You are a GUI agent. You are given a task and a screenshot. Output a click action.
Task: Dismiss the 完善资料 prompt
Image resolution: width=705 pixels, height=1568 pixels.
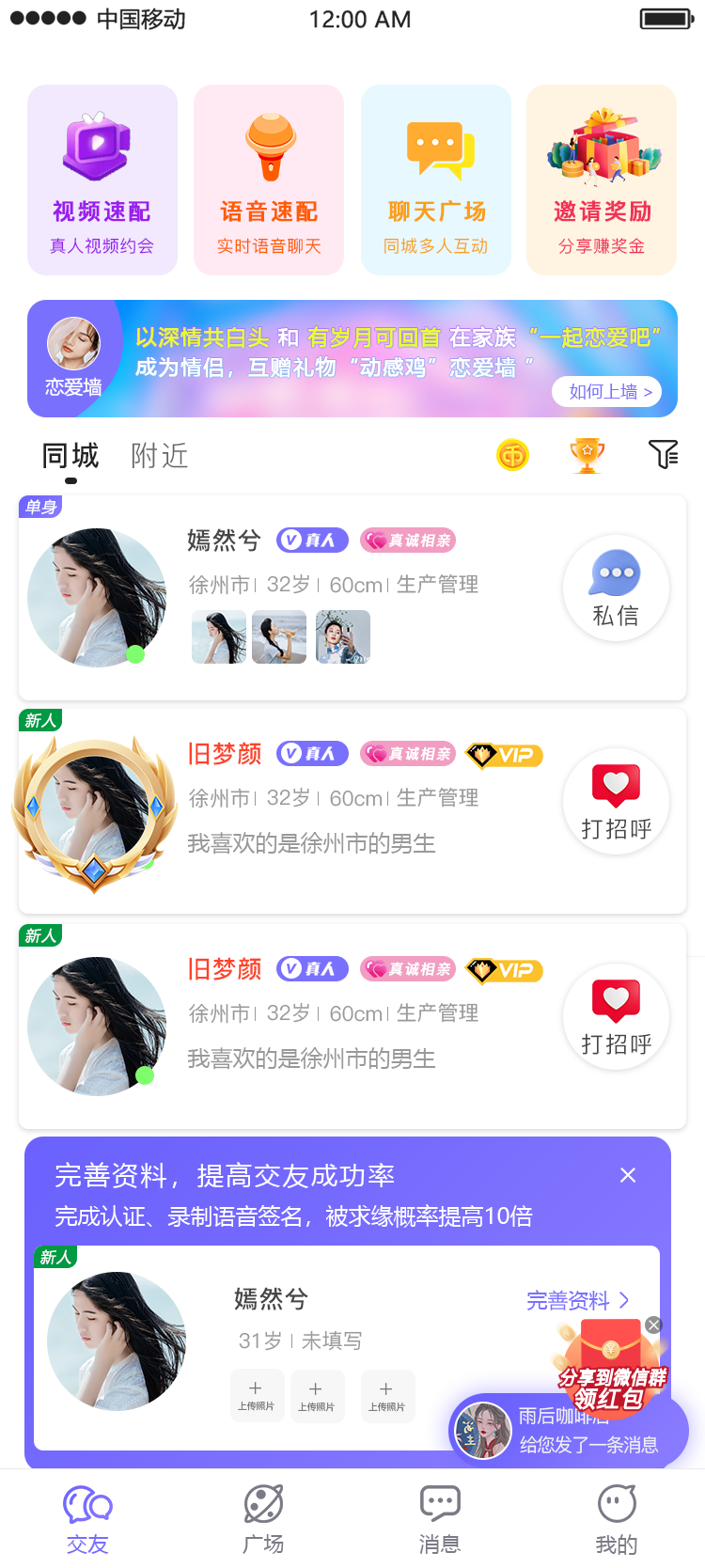click(x=628, y=1175)
